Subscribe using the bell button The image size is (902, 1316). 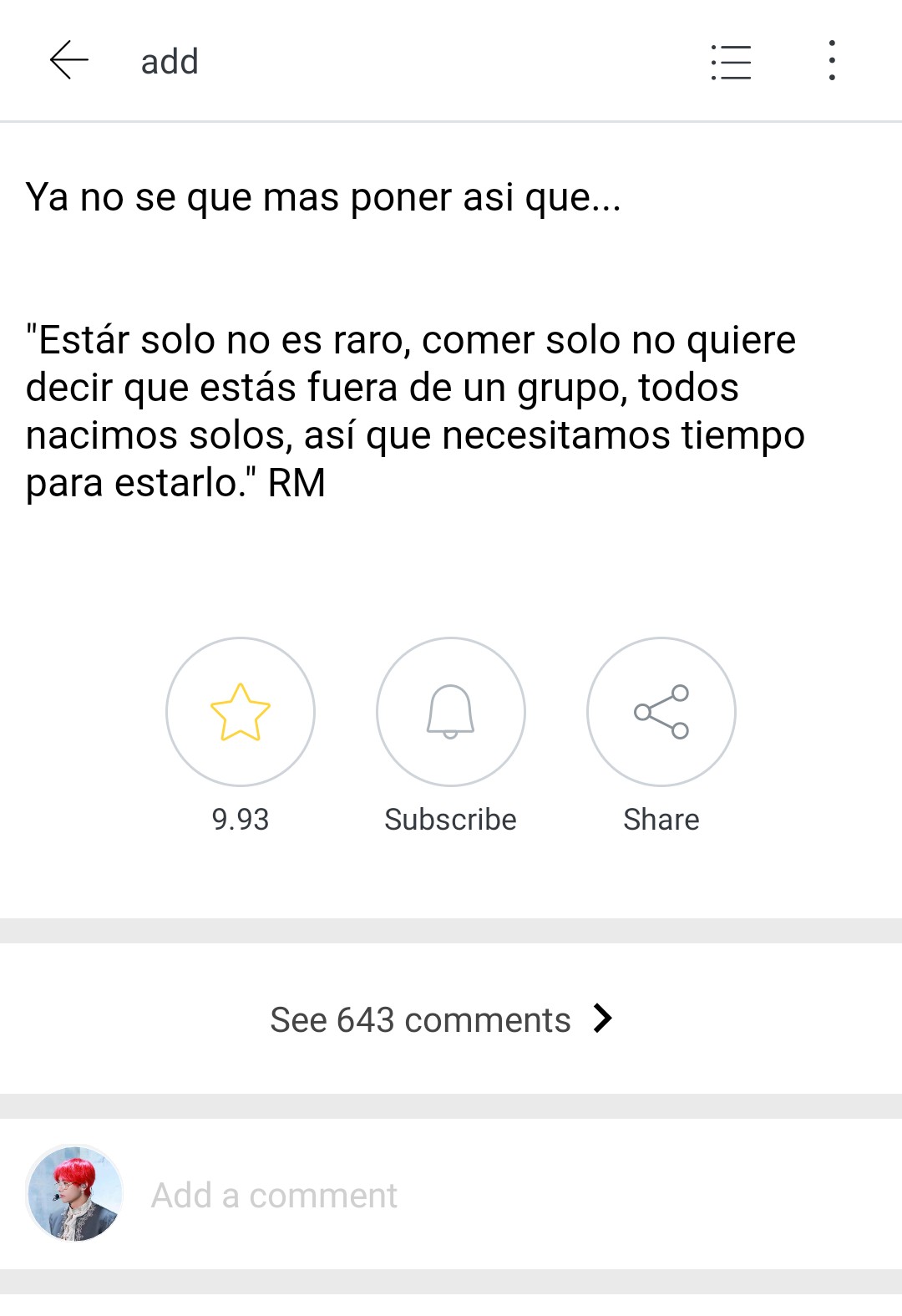(x=451, y=712)
